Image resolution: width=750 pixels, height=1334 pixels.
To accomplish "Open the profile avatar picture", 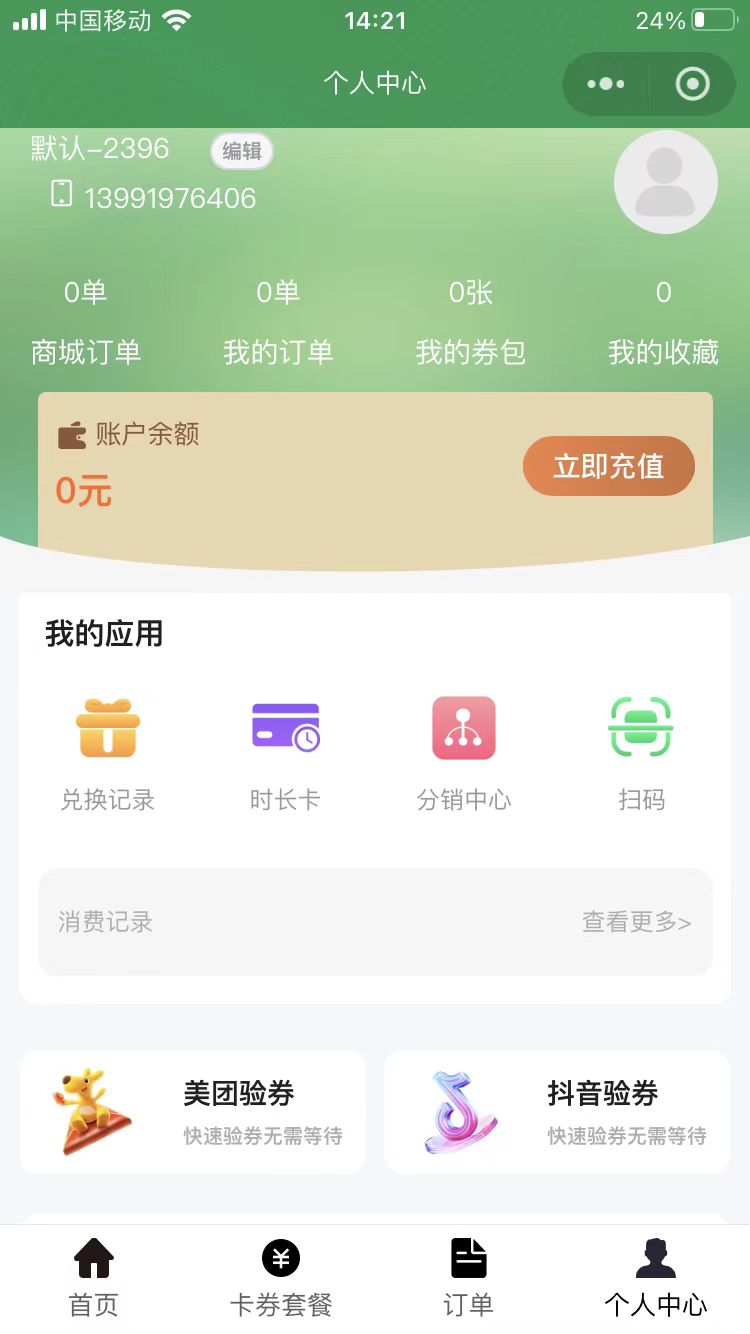I will 665,182.
